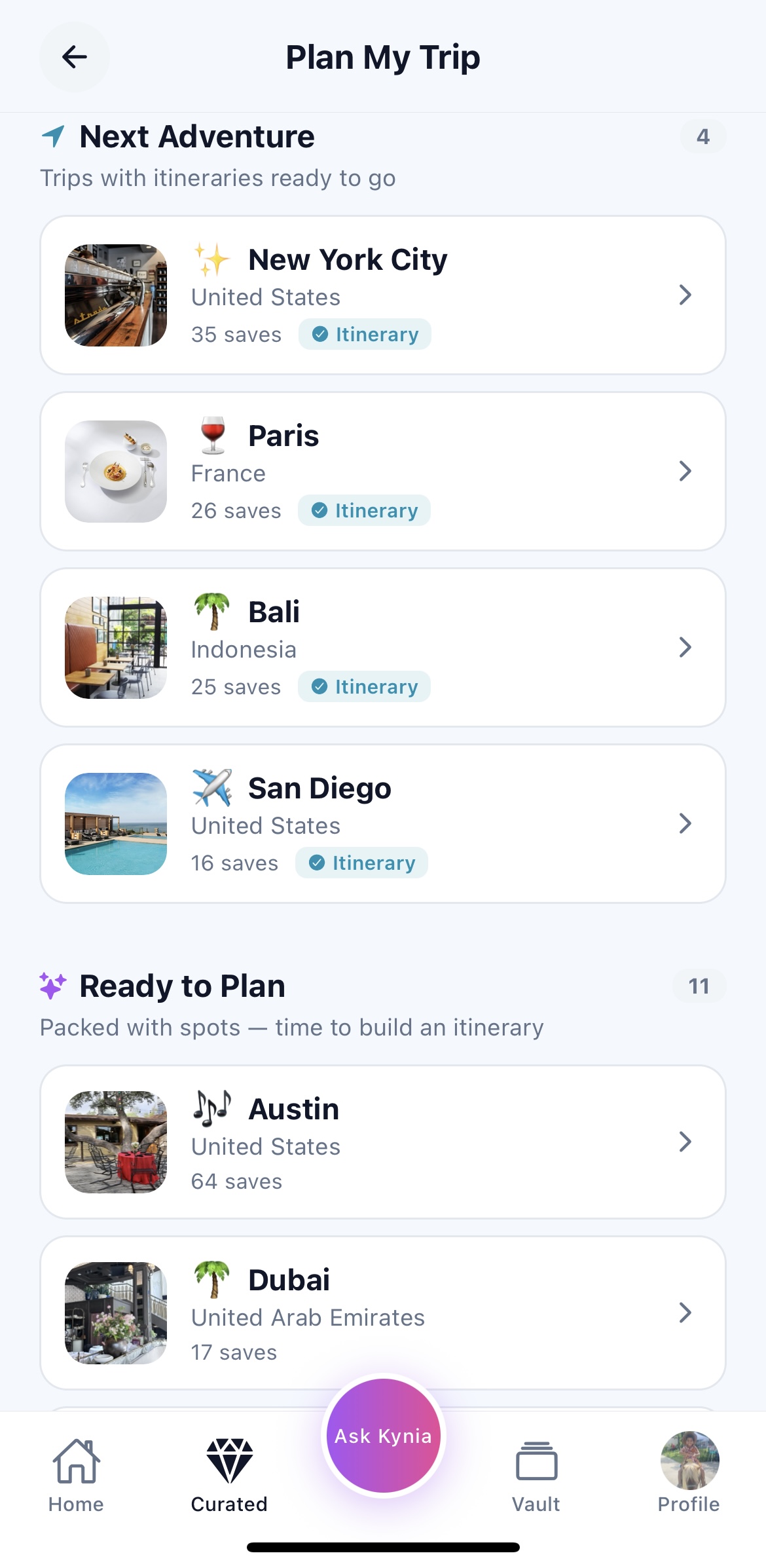This screenshot has width=766, height=1568.
Task: Go to the Vault tab
Action: click(536, 1476)
